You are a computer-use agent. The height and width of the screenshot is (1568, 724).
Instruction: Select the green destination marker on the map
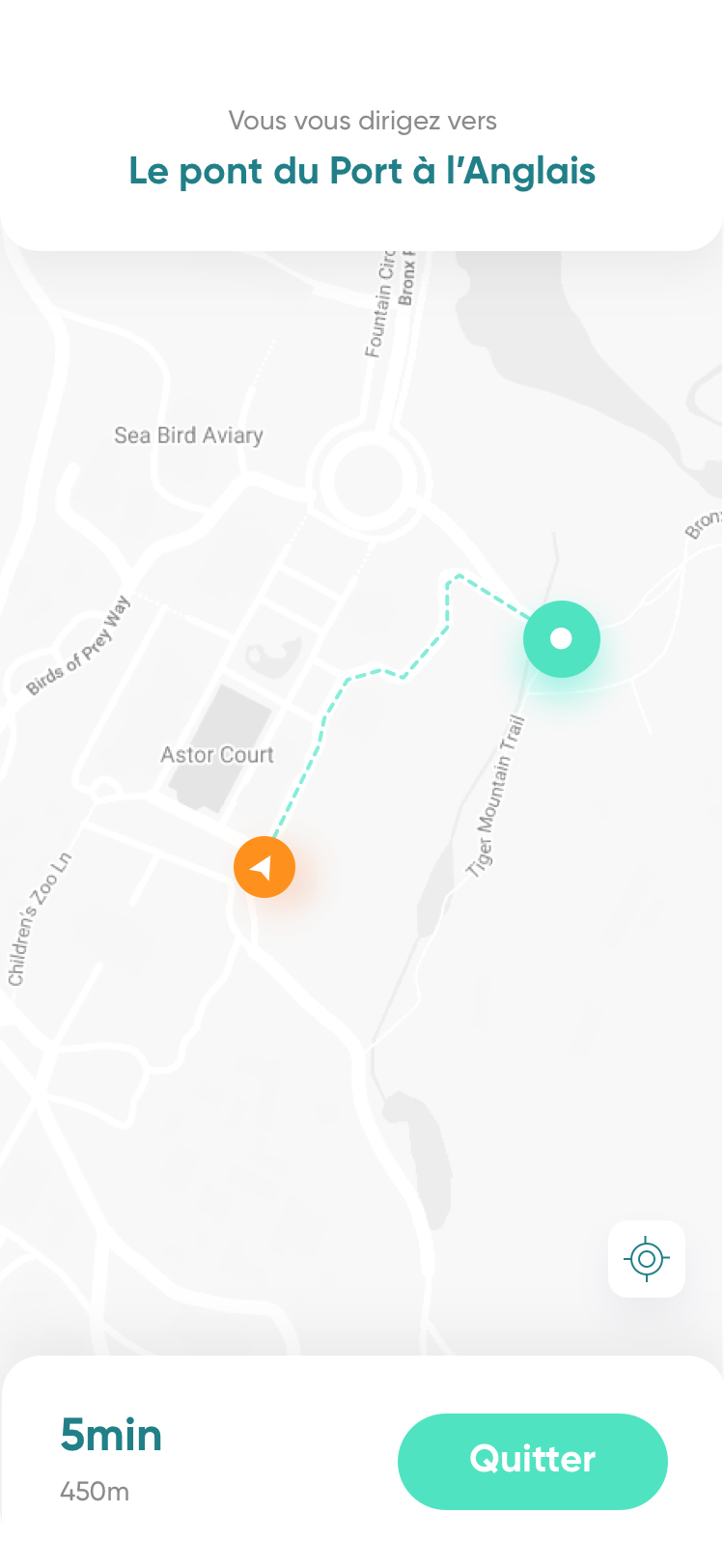[x=561, y=638]
